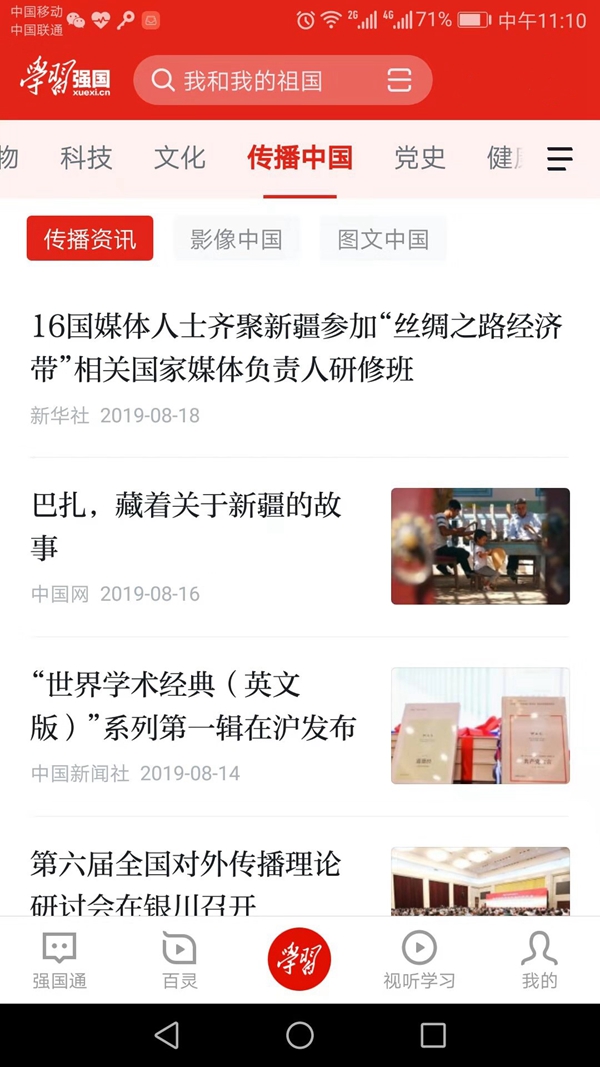Screen dimensions: 600x1067
Task: Tap the 学习强国 logo
Action: 65,80
